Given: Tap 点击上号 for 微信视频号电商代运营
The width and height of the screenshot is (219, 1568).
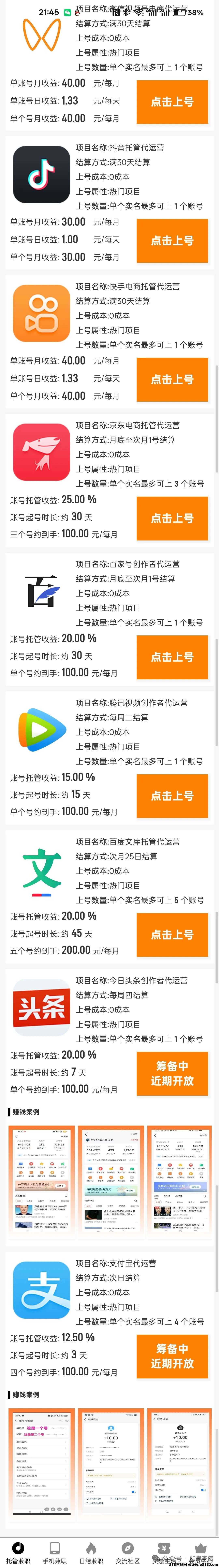Looking at the screenshot, I should 172,102.
